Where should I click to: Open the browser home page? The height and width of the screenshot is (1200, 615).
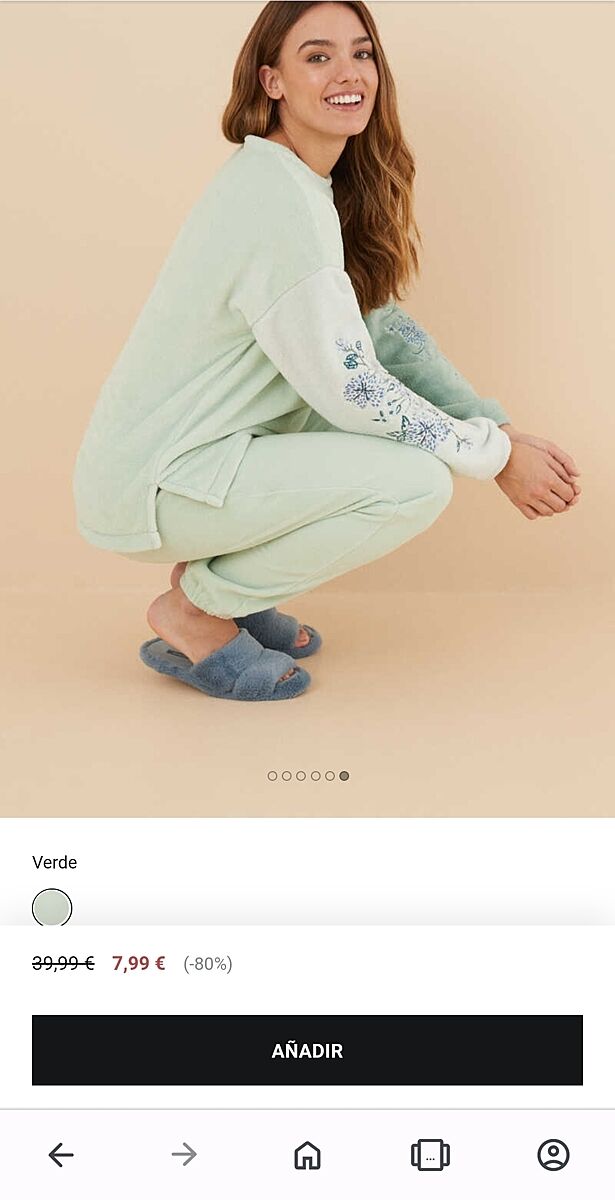click(307, 1155)
